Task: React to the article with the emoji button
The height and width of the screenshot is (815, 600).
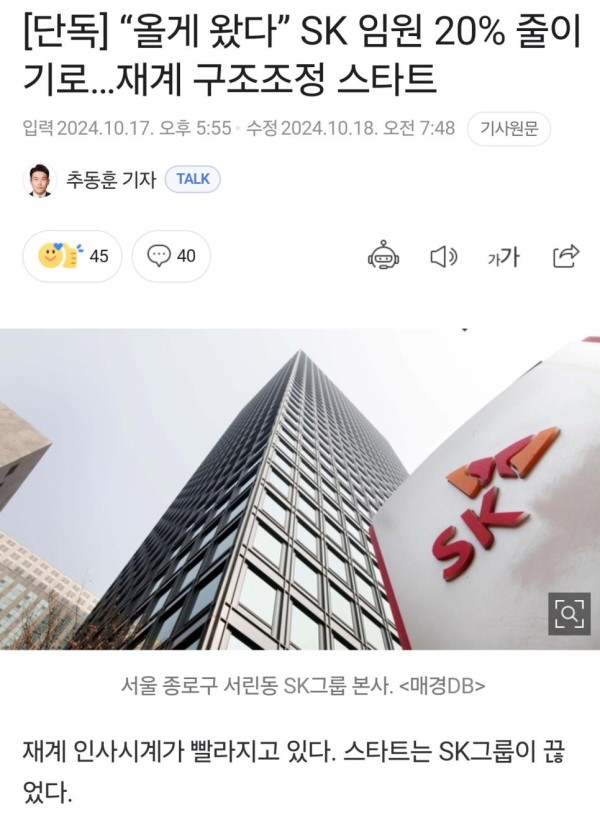Action: 72,256
